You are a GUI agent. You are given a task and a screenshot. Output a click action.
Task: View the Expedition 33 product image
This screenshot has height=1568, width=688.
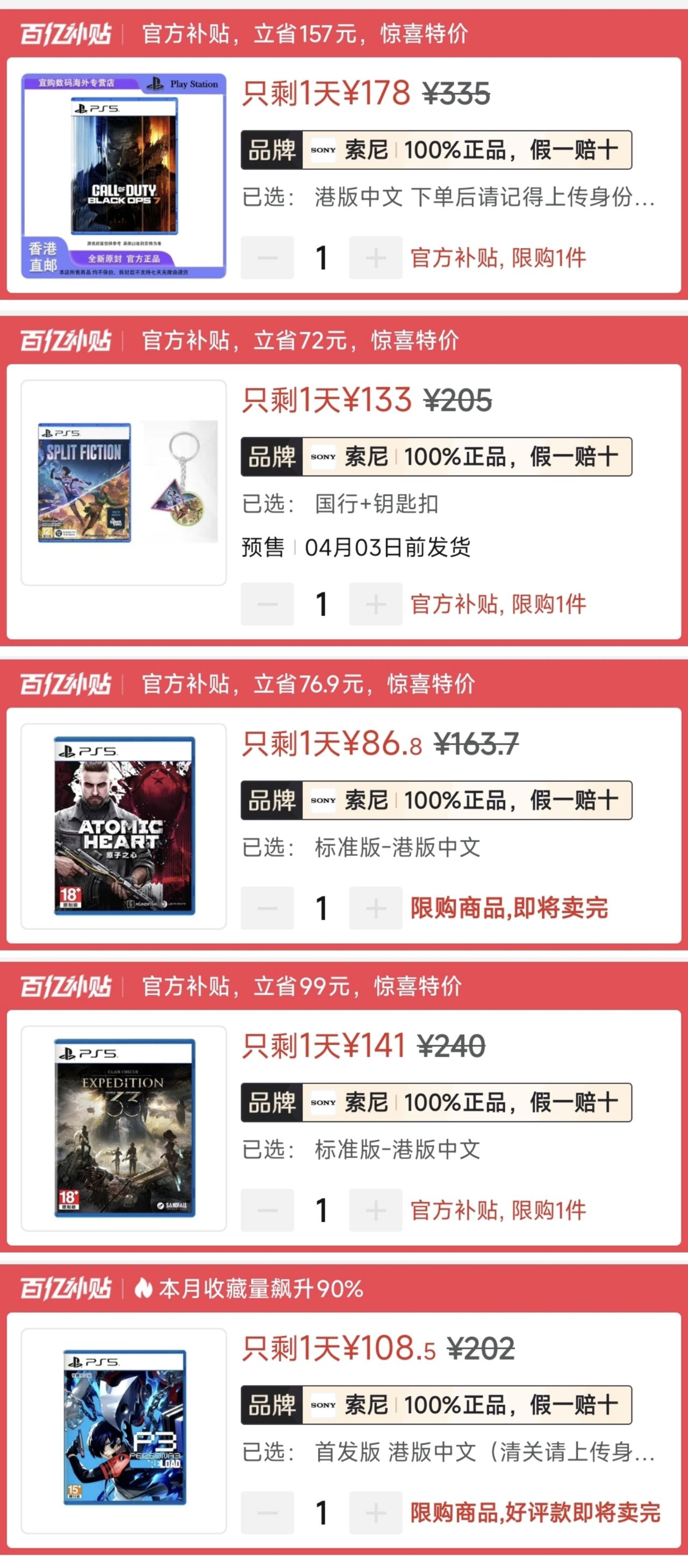[124, 1128]
